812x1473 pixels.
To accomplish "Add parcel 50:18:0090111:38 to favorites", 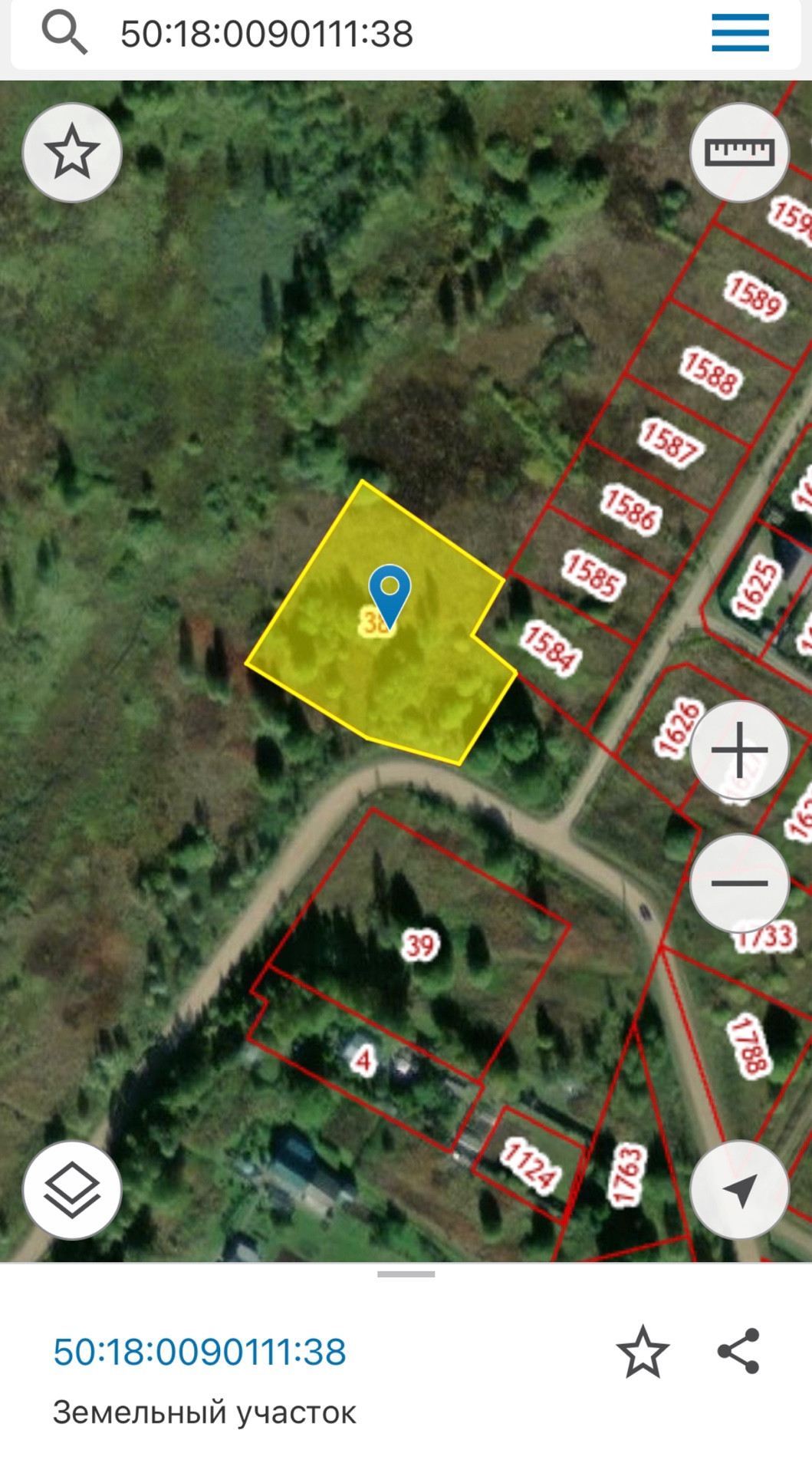I will (x=643, y=1353).
